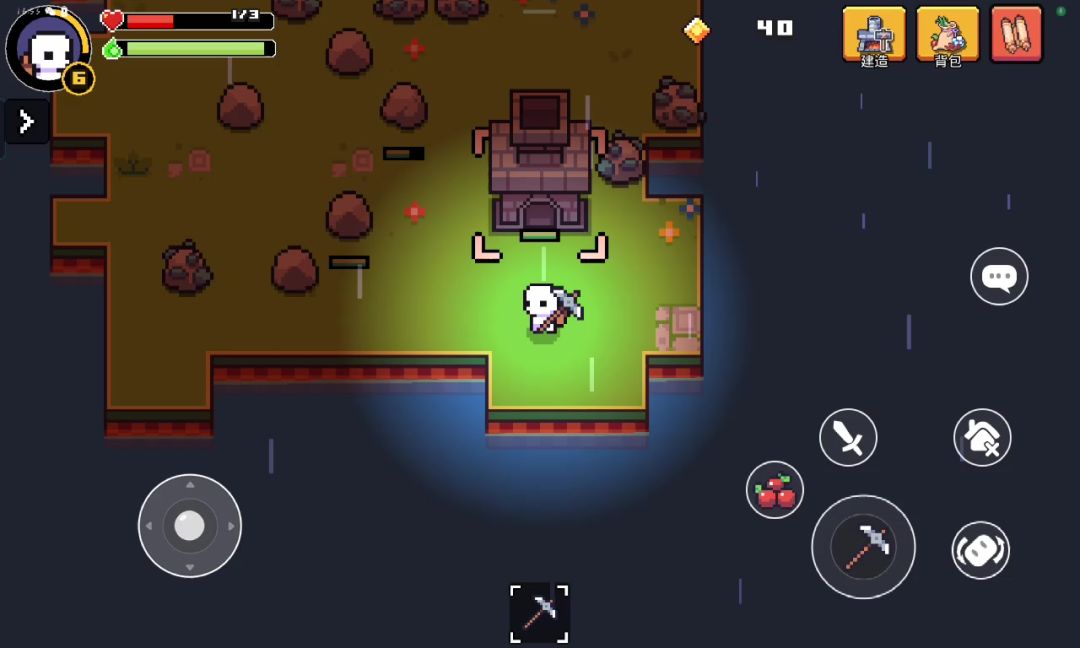Open the 背包 backpack inventory
This screenshot has width=1080, height=648.
point(948,36)
